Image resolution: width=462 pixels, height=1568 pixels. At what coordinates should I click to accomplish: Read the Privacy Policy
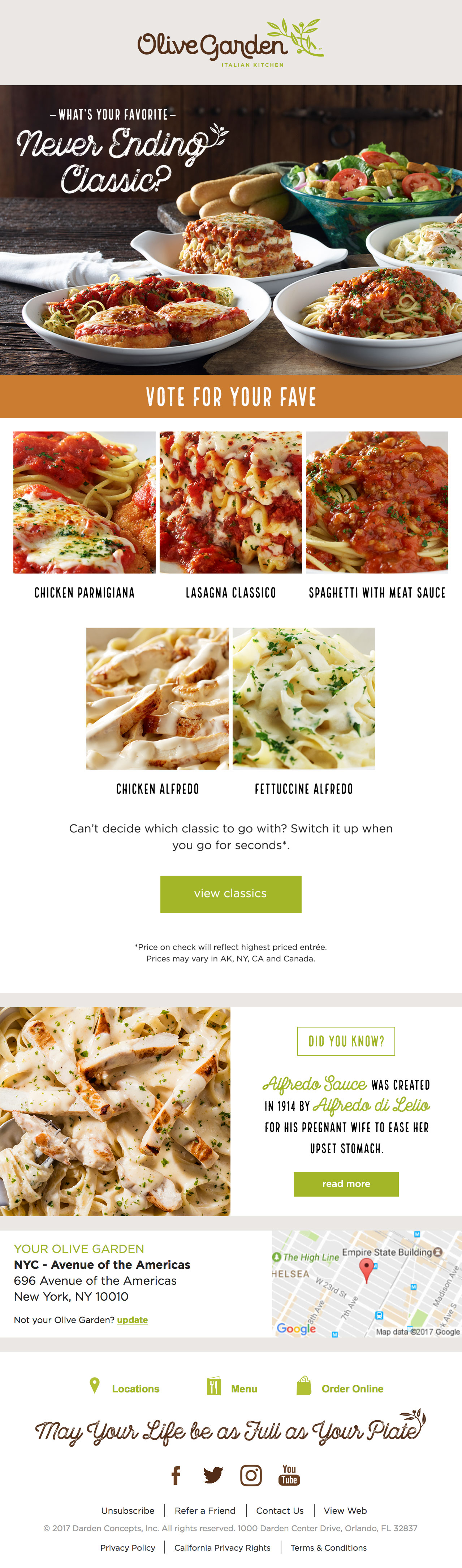click(x=128, y=1547)
